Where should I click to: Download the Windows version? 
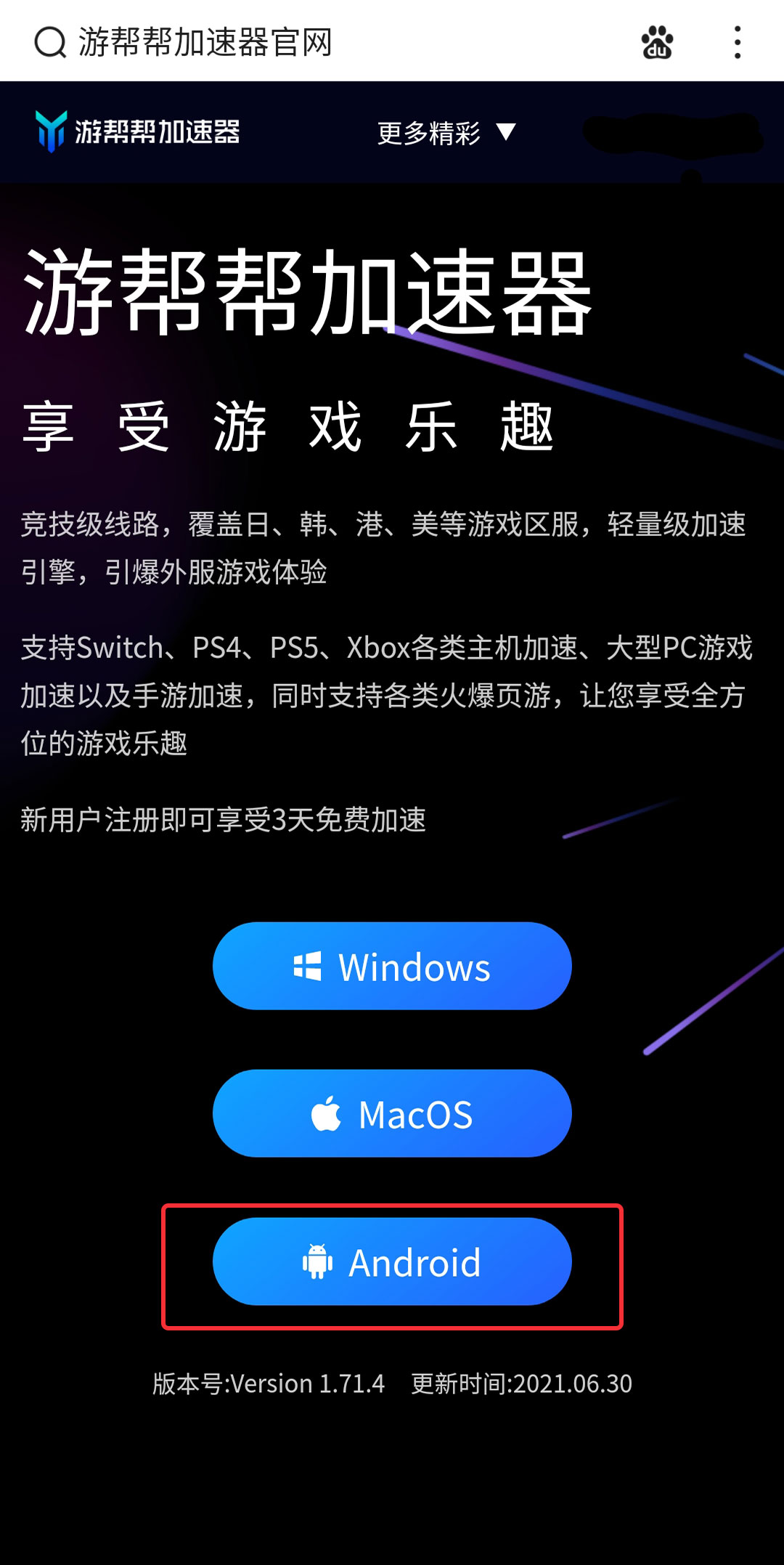tap(392, 967)
